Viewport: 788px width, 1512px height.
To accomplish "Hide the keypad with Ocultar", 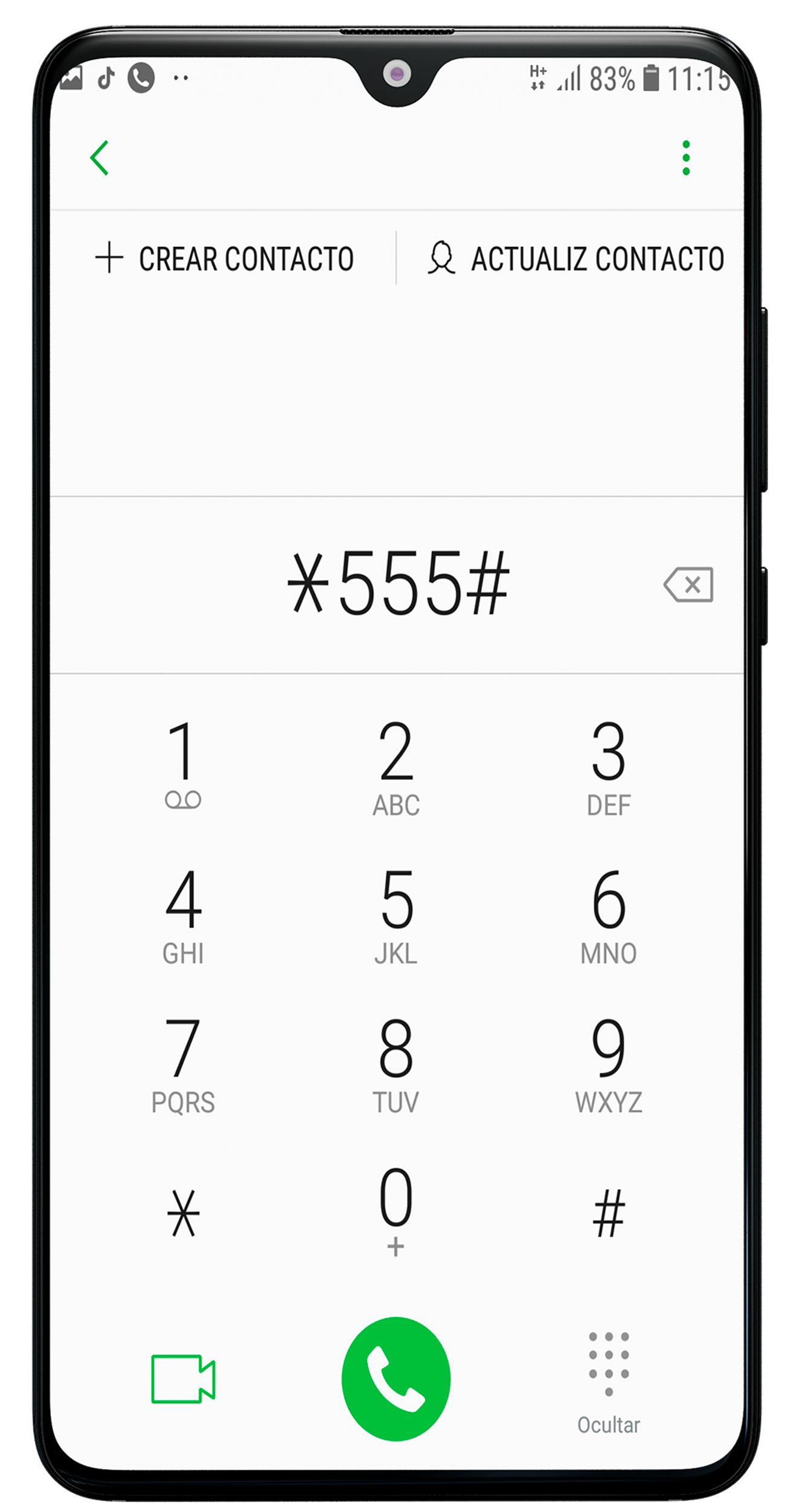I will click(x=608, y=1383).
